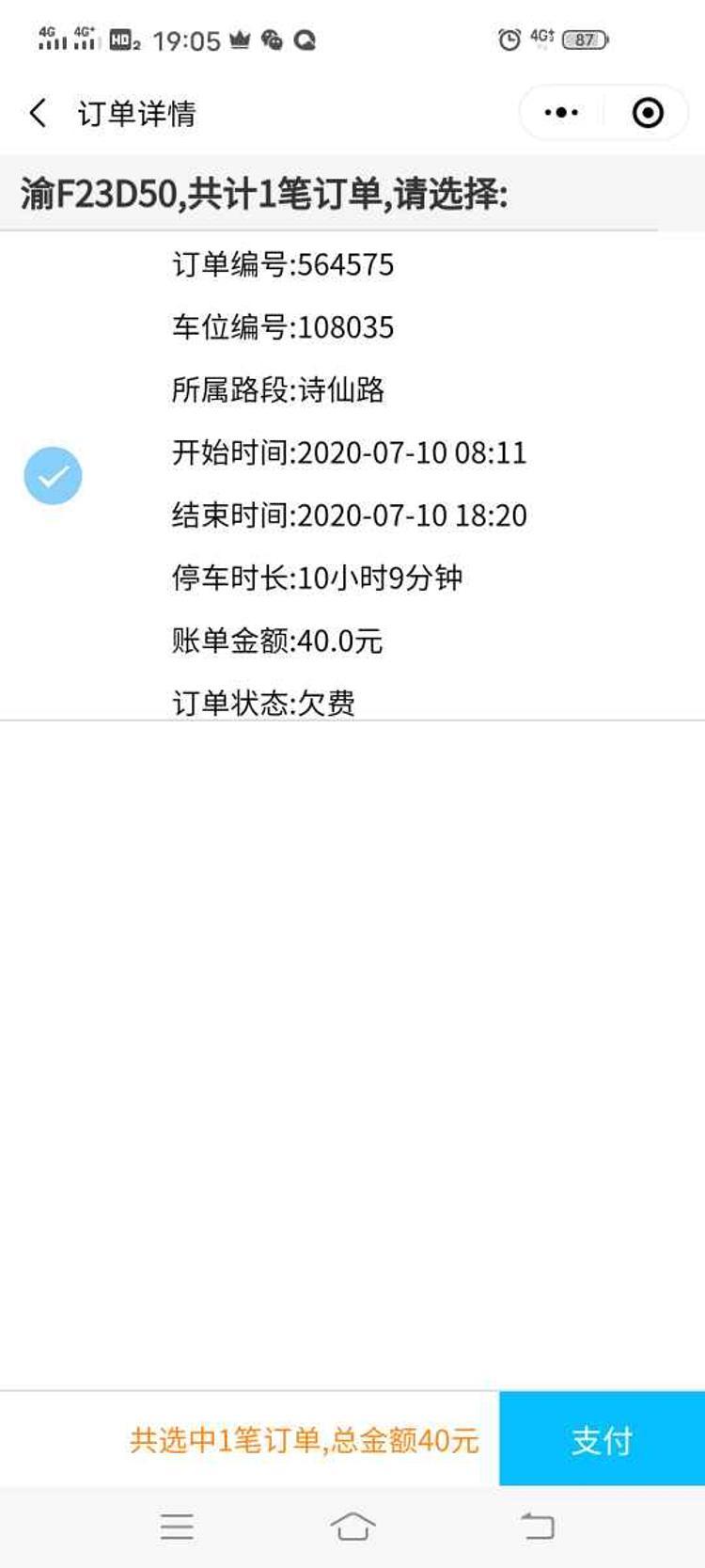Go to the system home screen

coord(352,1526)
